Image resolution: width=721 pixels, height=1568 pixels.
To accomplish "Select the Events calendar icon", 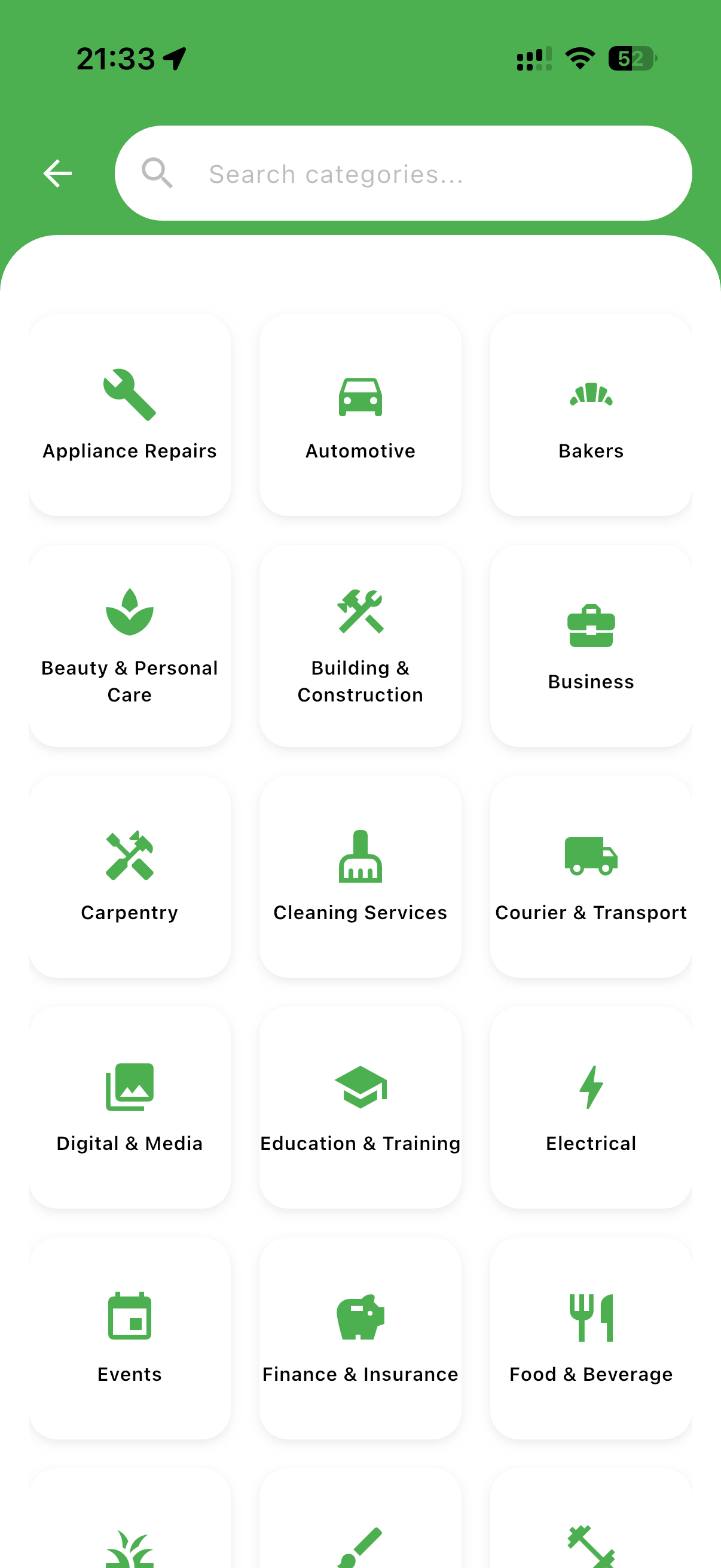I will coord(129,1318).
